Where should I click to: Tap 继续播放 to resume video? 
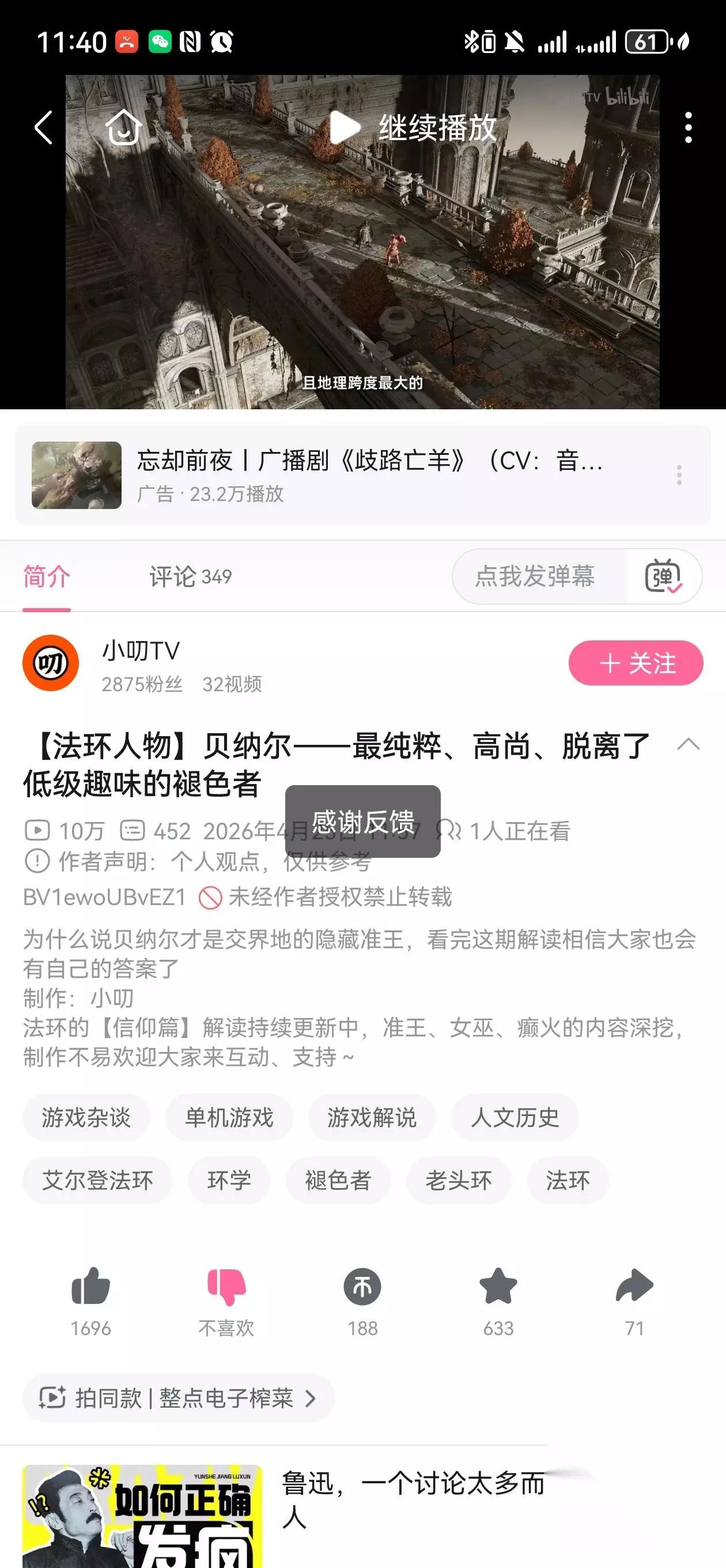coord(413,128)
